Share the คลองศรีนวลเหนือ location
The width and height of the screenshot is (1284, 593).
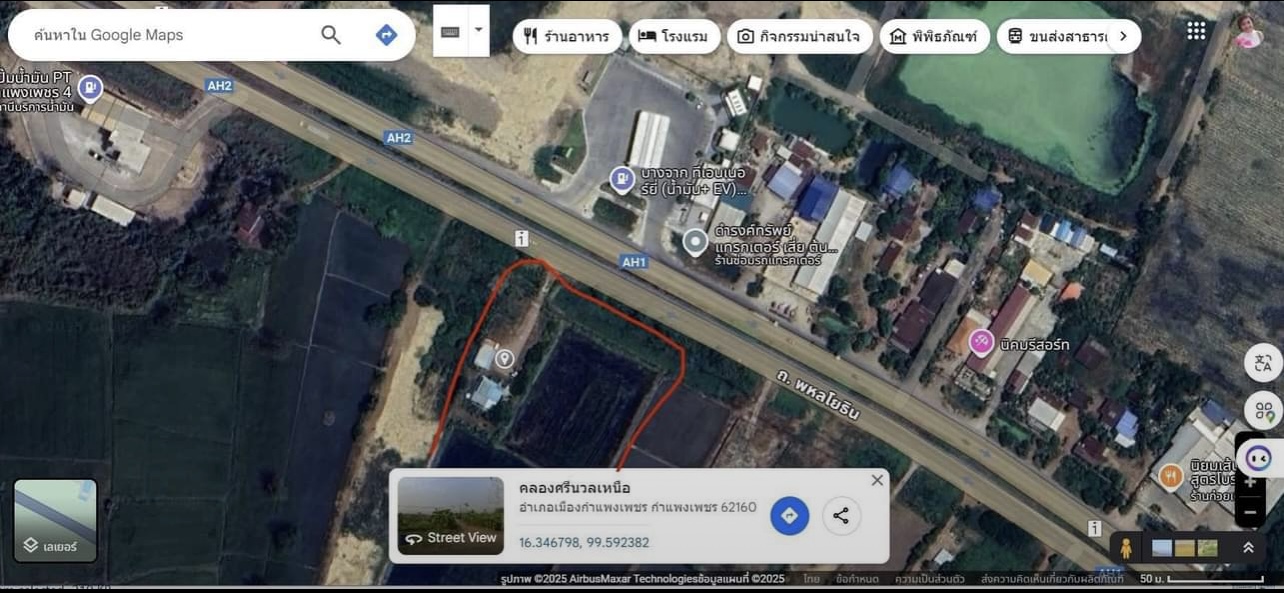click(x=841, y=516)
